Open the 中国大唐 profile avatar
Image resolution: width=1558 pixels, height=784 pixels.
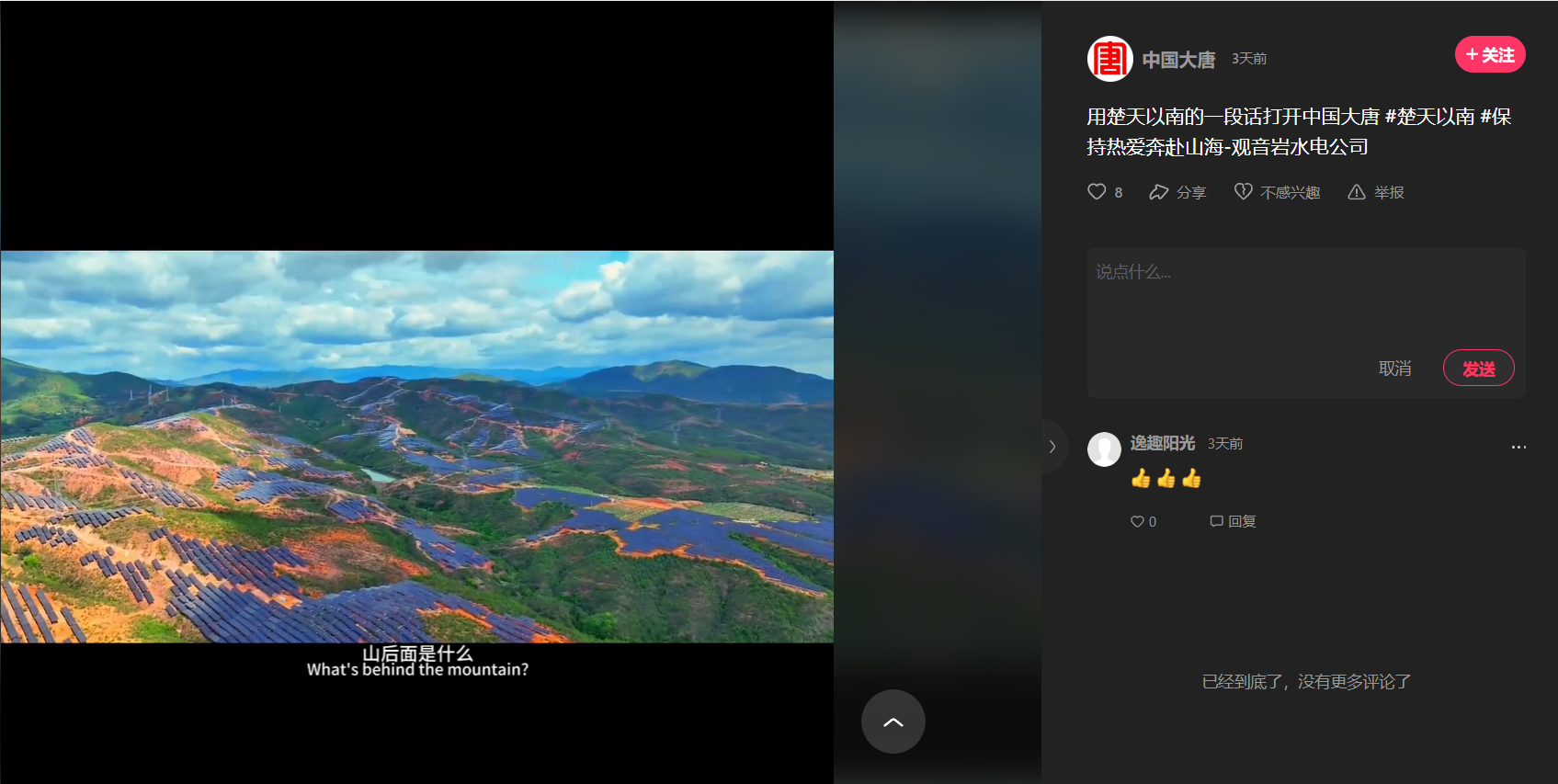1109,59
